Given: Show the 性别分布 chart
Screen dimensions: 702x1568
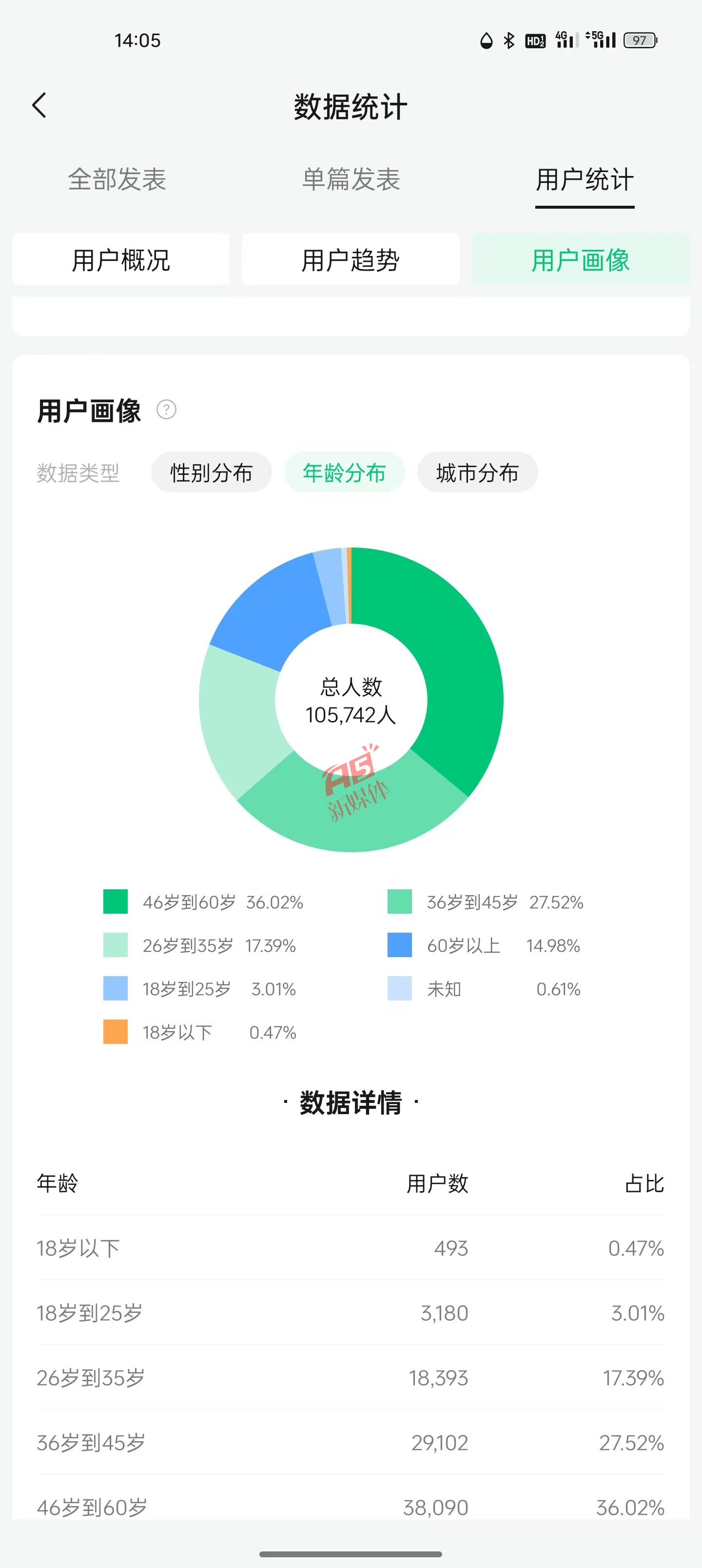Looking at the screenshot, I should point(211,472).
